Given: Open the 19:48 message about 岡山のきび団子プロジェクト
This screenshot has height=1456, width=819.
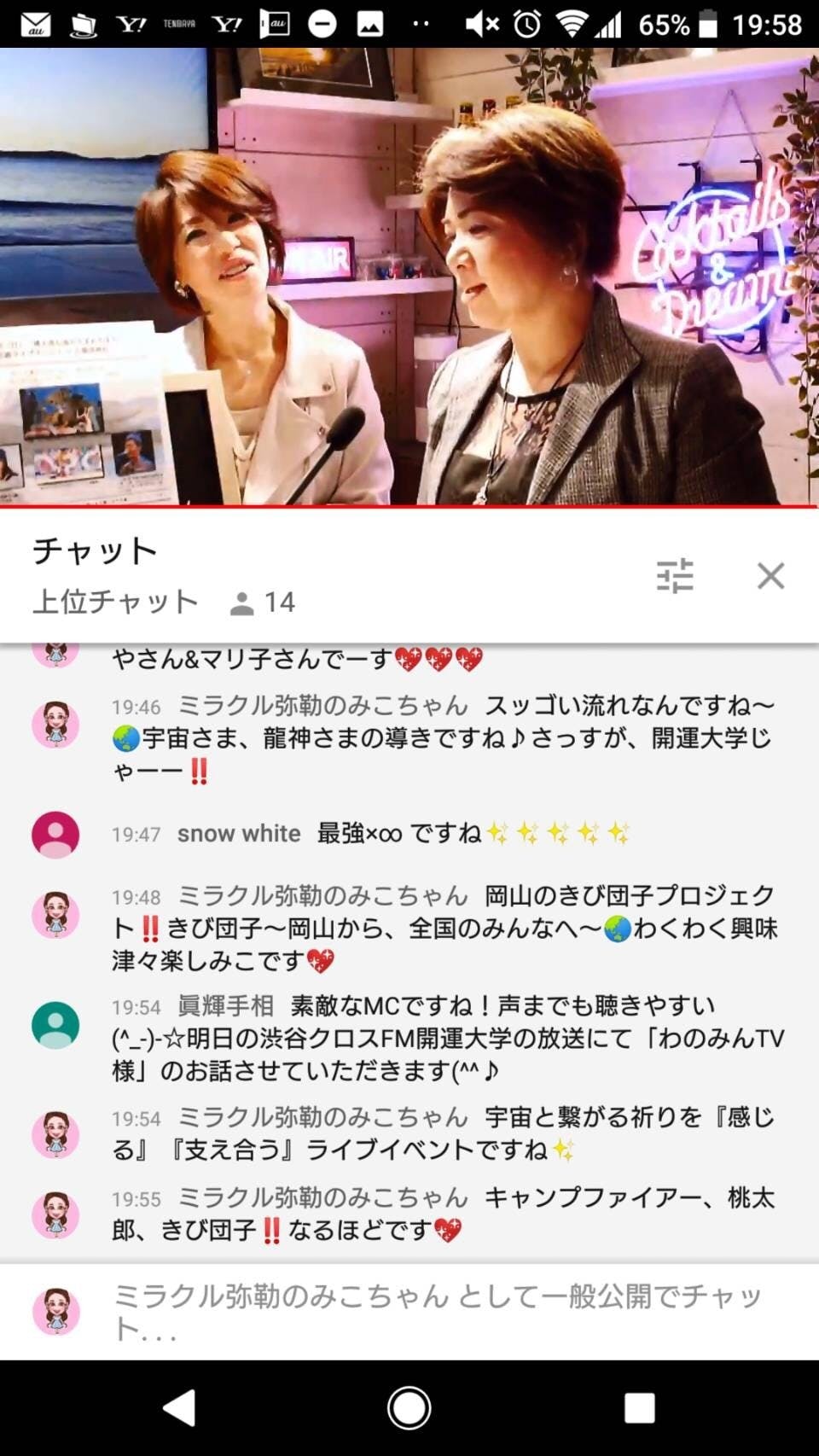Looking at the screenshot, I should pyautogui.click(x=444, y=928).
